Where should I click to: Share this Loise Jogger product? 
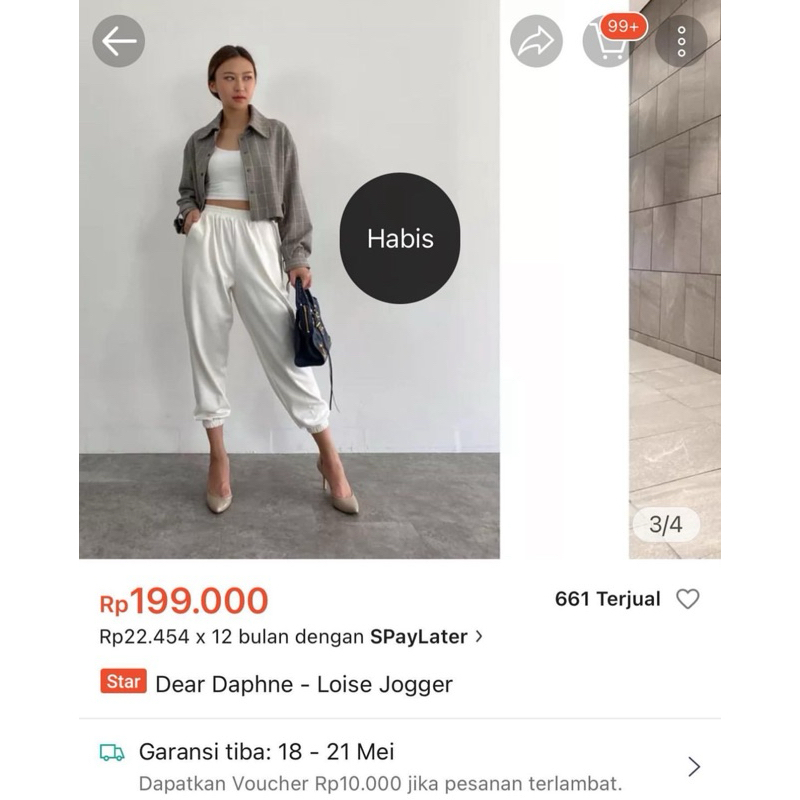(x=536, y=41)
